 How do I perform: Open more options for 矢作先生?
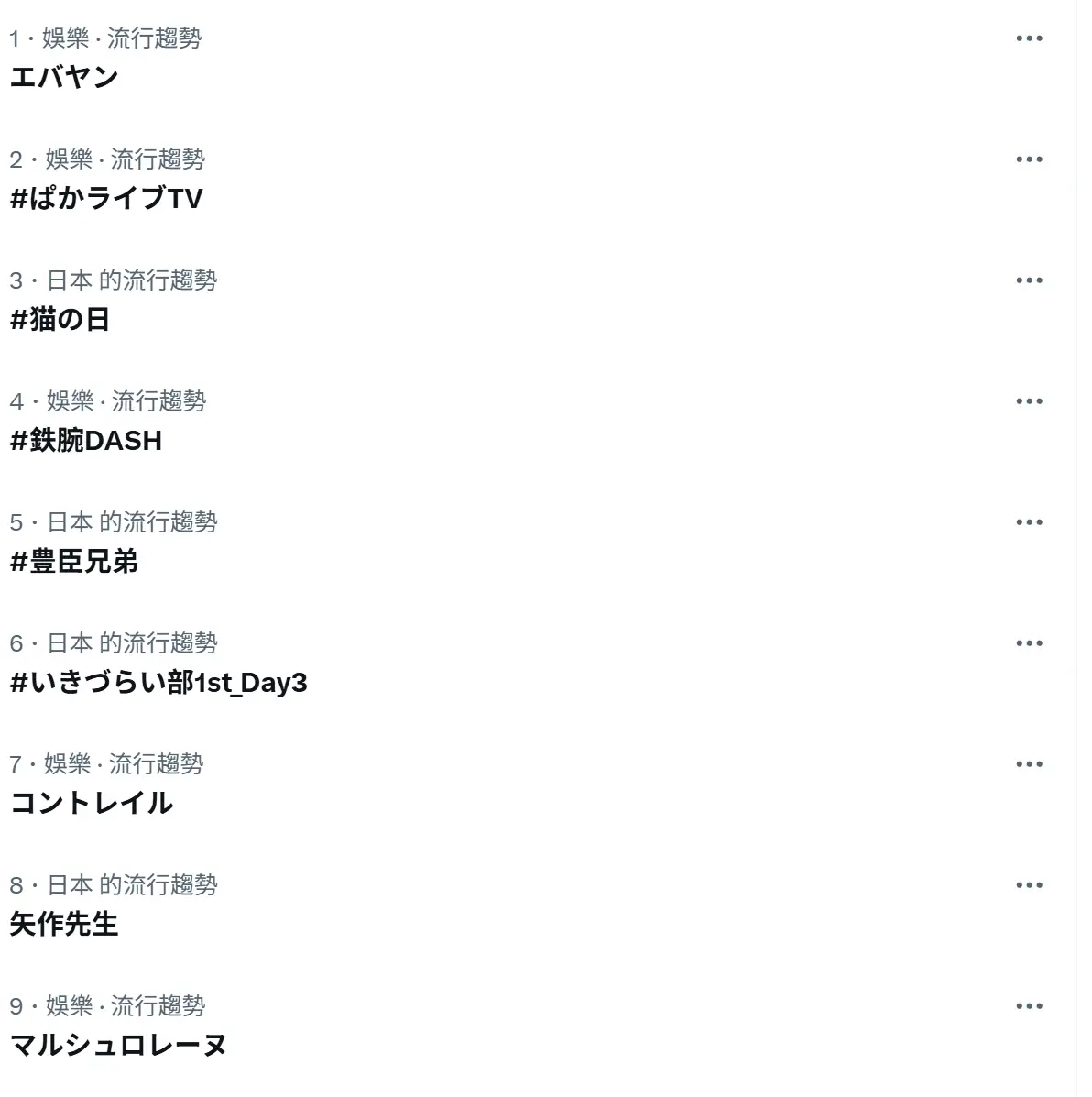point(1029,885)
